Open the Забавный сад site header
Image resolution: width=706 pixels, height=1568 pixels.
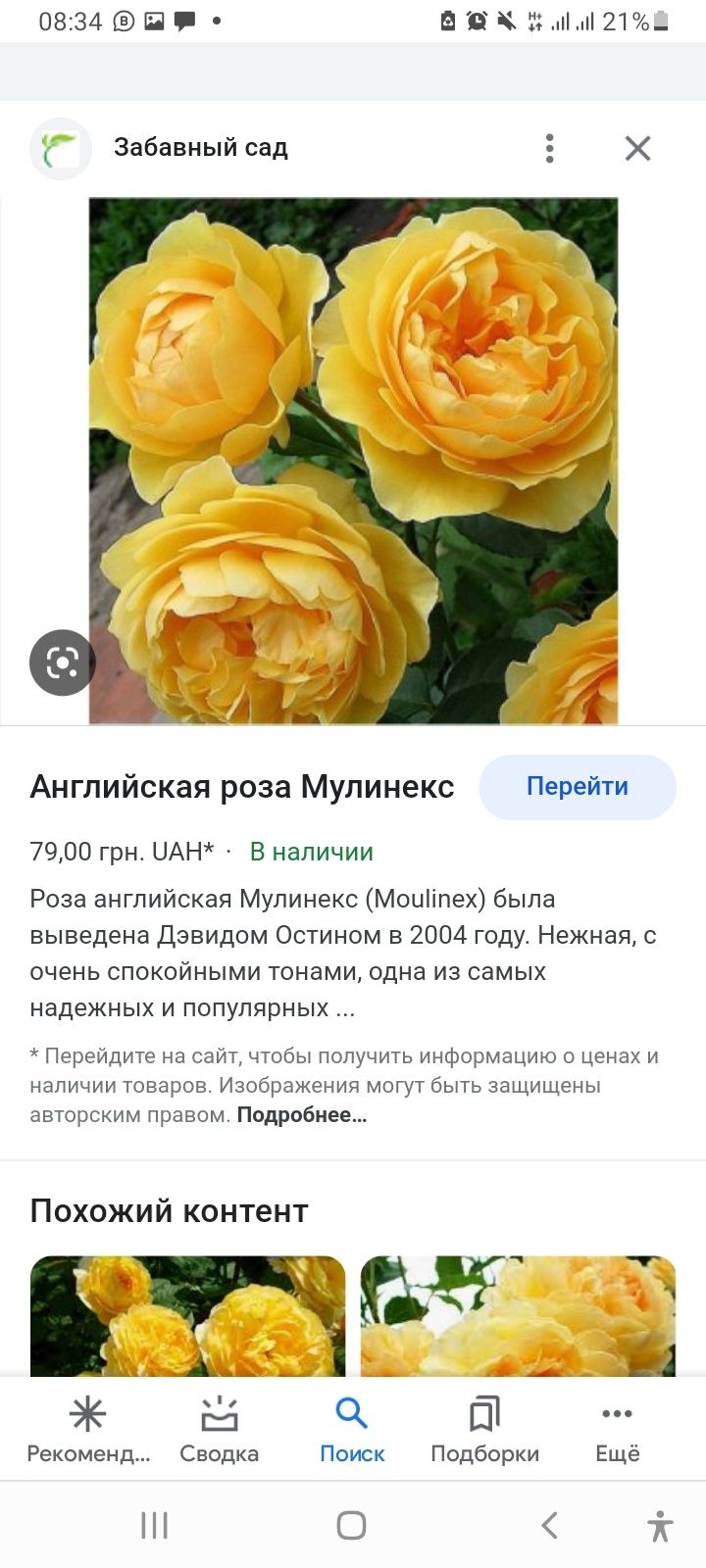200,148
